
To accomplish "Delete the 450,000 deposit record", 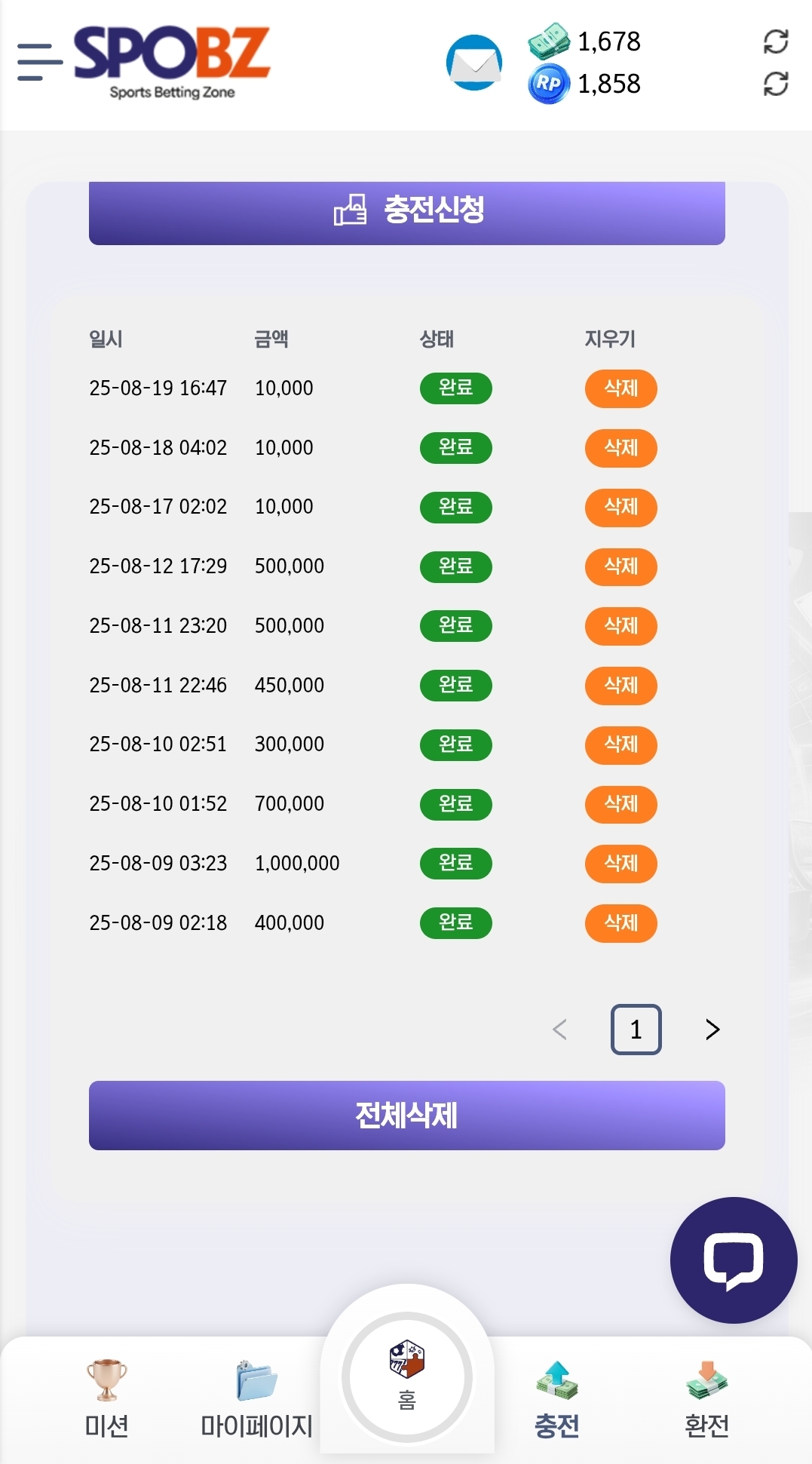I will 621,686.
